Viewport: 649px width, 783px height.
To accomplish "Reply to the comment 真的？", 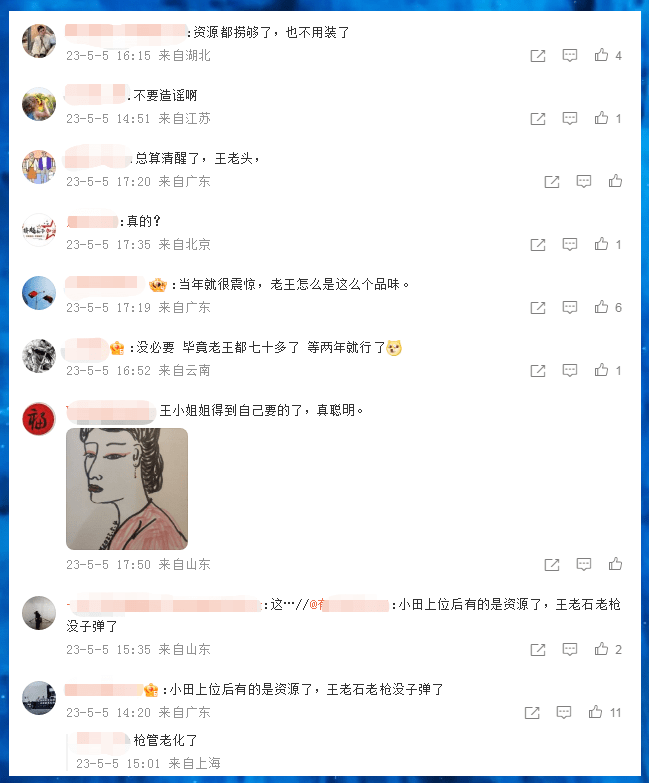I will 569,245.
